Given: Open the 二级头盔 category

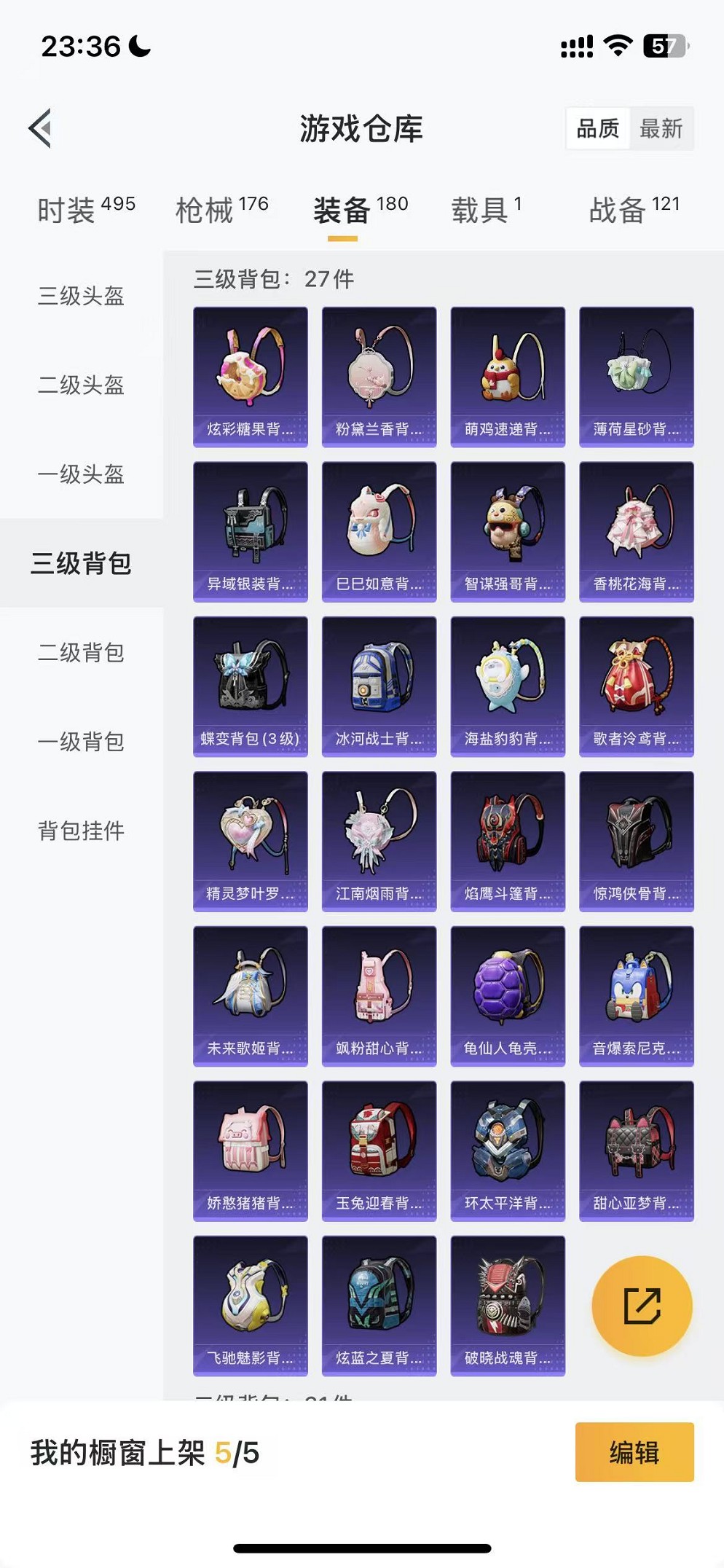Looking at the screenshot, I should [x=81, y=385].
